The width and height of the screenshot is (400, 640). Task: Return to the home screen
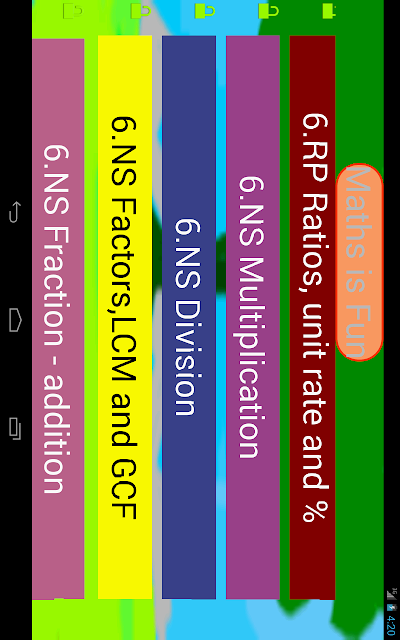(x=15, y=320)
